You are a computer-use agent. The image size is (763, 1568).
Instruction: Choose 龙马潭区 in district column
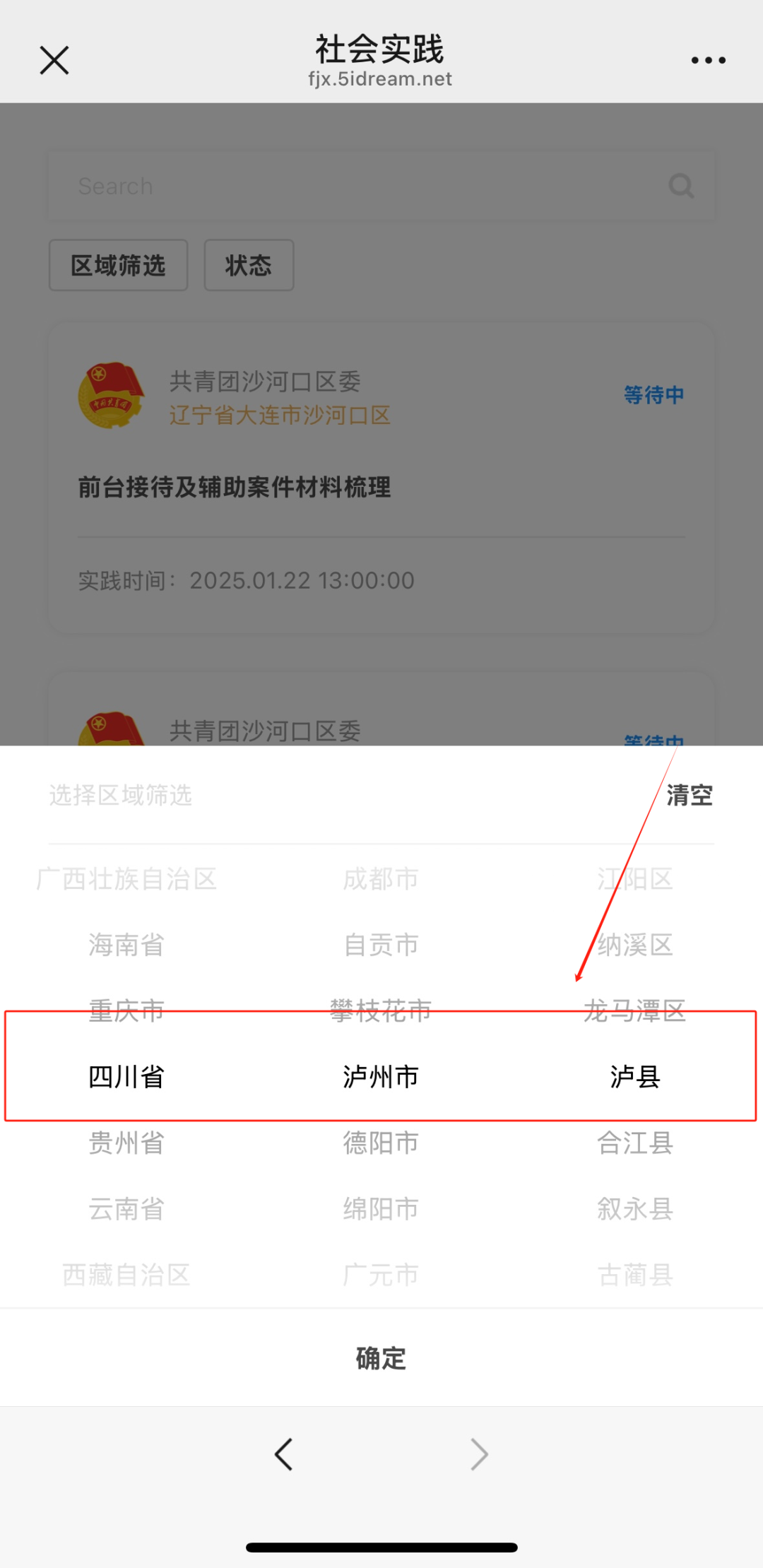point(635,1010)
